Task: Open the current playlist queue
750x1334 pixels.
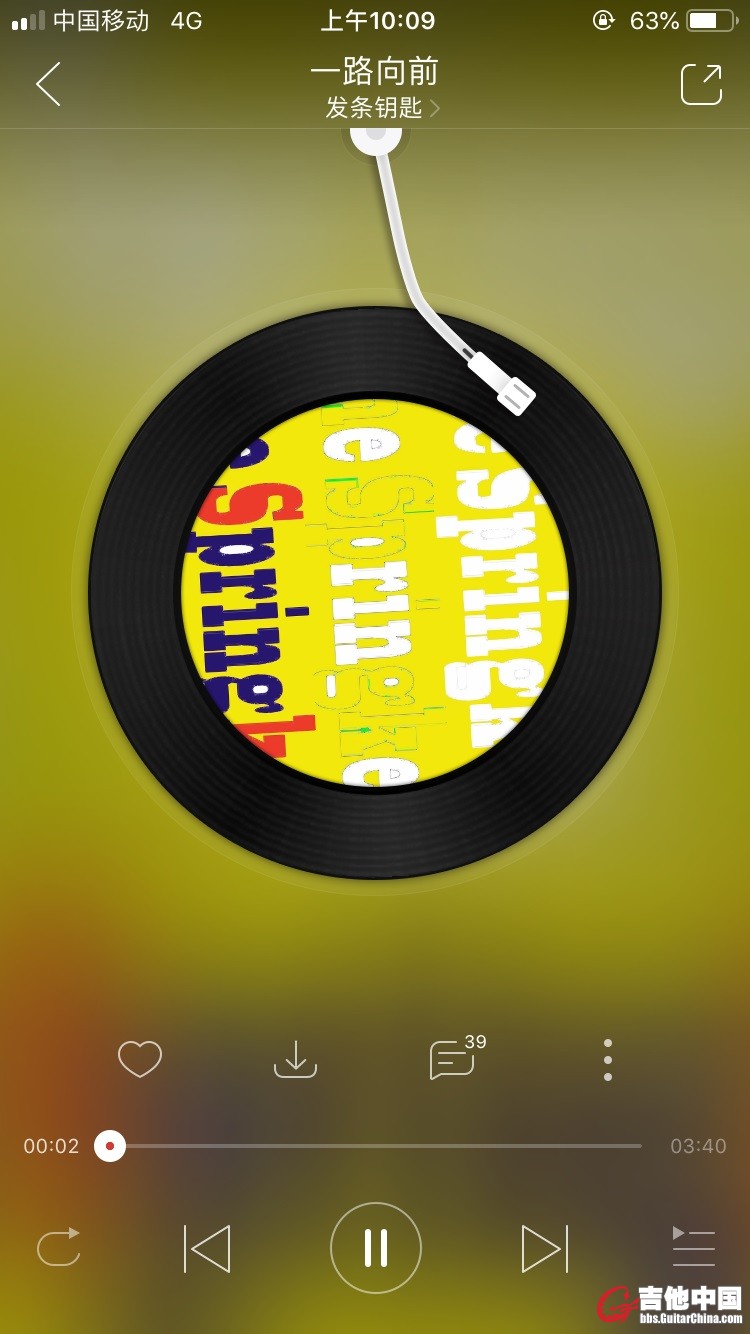Action: click(693, 1246)
